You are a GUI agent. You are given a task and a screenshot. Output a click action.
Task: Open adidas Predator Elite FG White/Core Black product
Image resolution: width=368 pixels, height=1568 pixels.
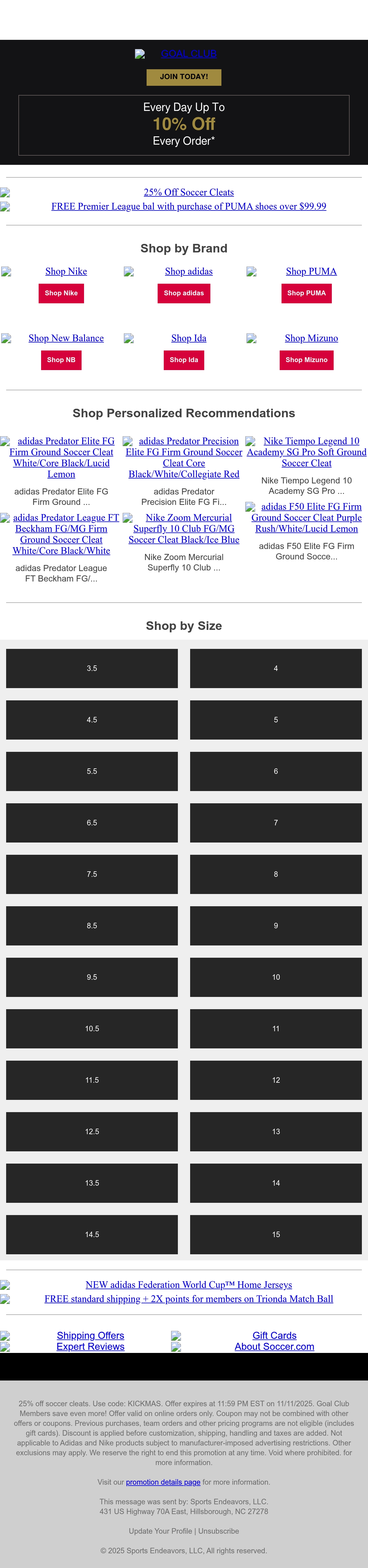pyautogui.click(x=62, y=458)
